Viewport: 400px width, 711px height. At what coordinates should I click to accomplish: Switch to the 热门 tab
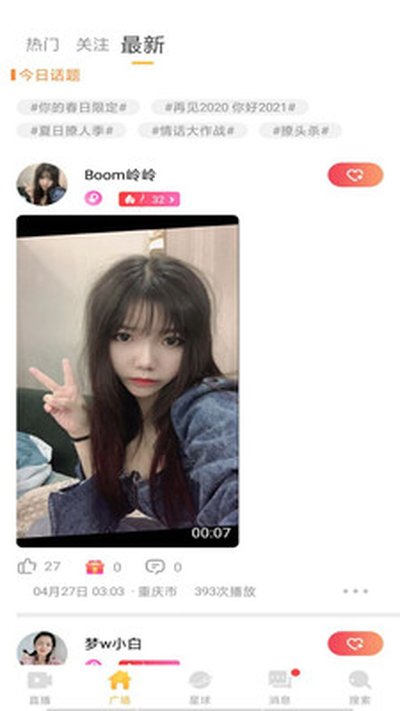click(42, 45)
